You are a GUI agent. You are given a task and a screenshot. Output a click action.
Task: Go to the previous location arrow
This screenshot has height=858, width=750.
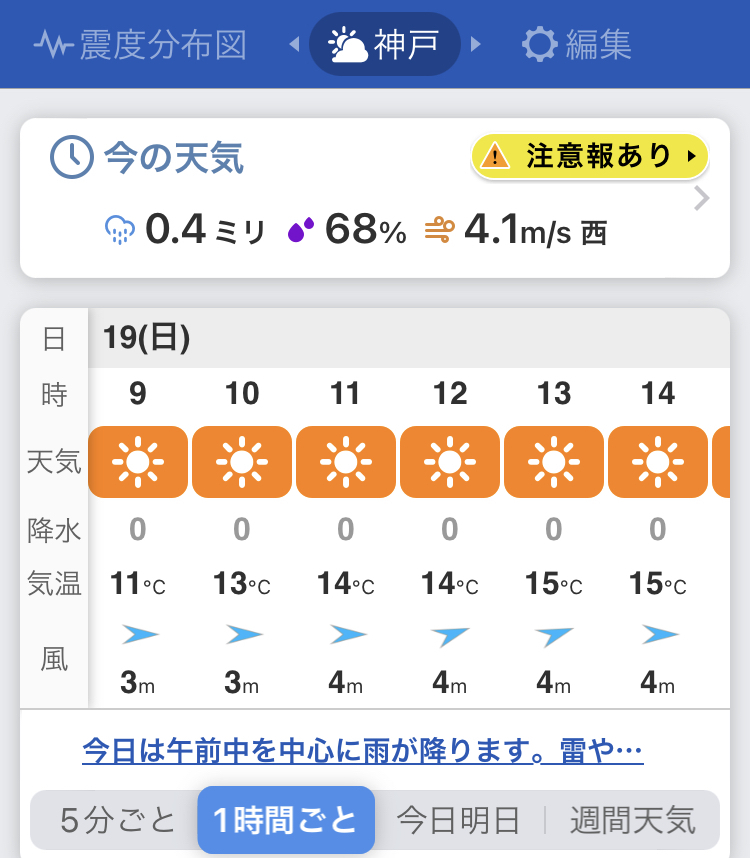(x=294, y=45)
